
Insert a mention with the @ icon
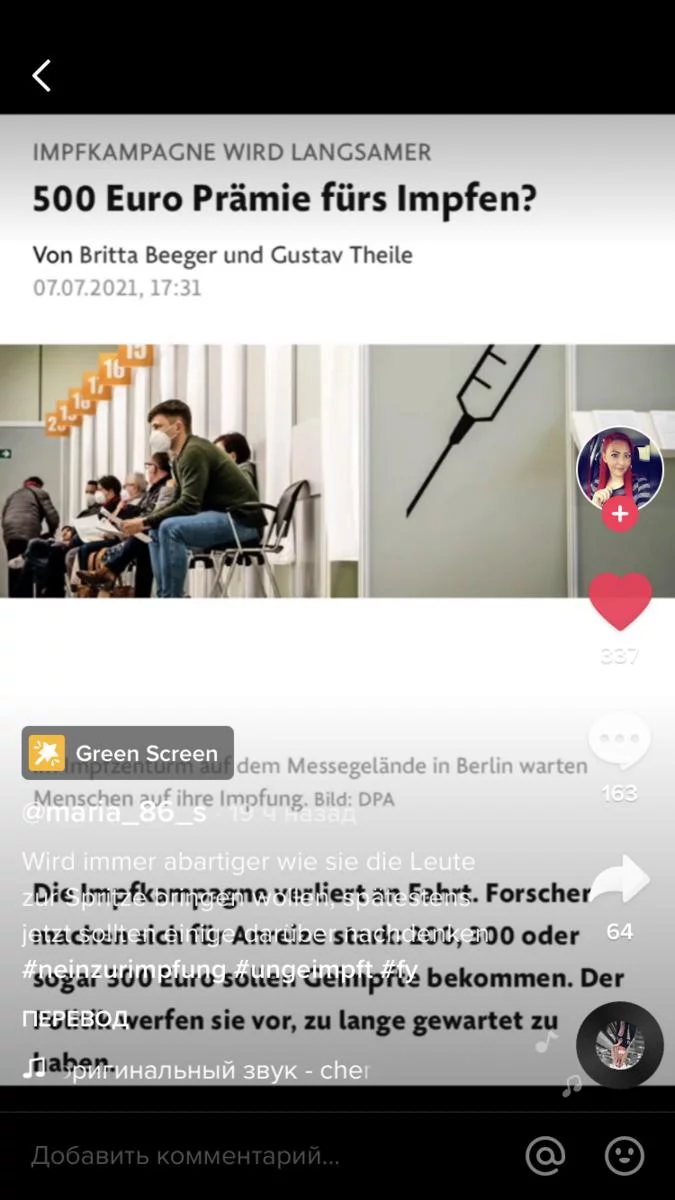546,1157
